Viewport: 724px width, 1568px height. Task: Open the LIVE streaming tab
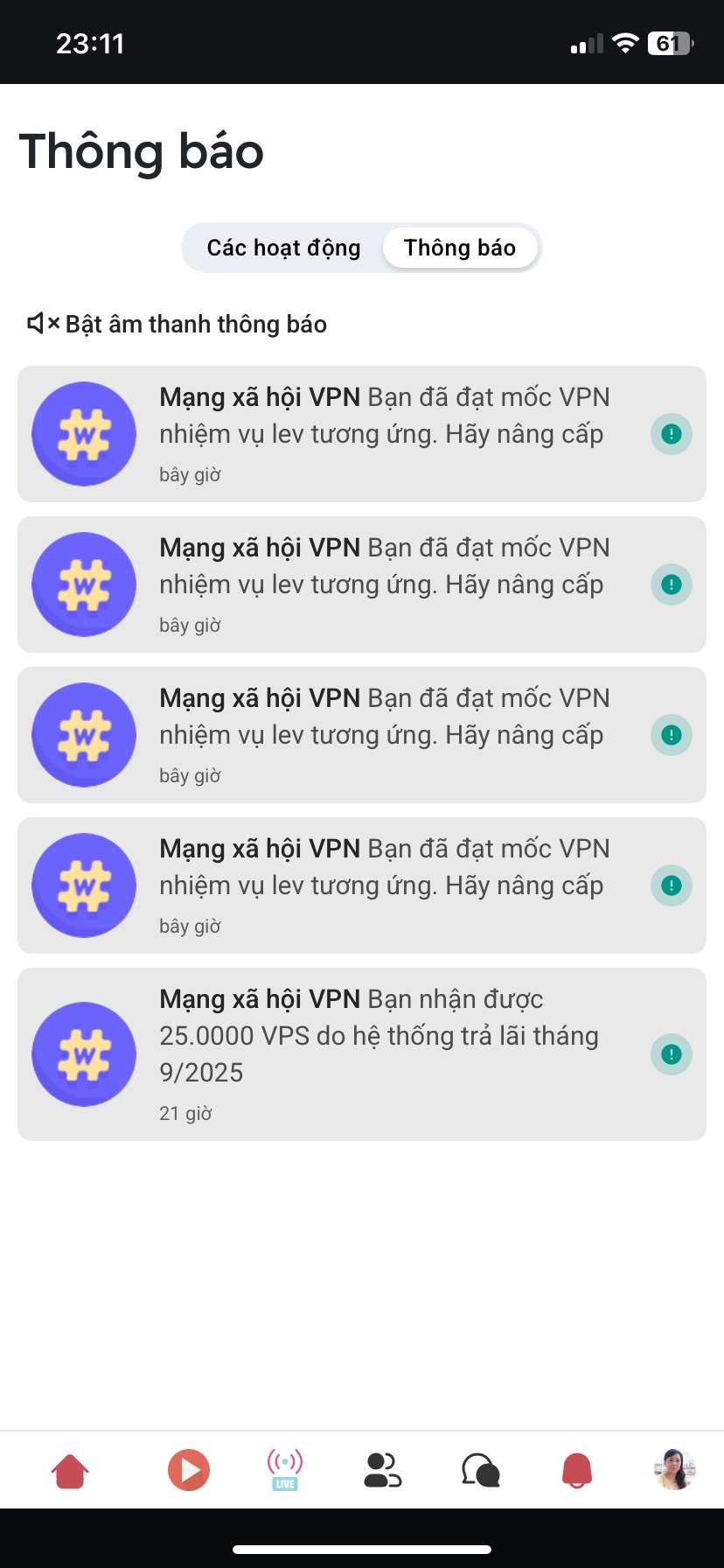click(285, 1470)
